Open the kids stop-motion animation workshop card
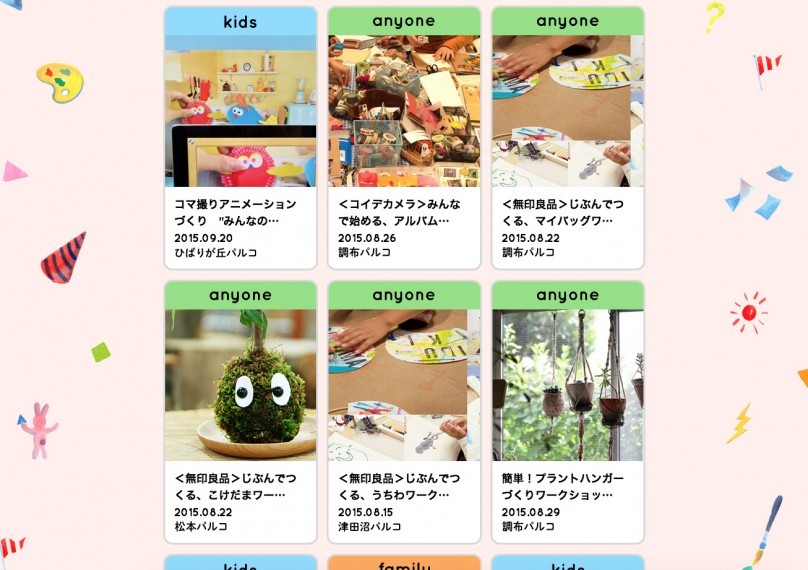This screenshot has height=570, width=808. click(240, 138)
